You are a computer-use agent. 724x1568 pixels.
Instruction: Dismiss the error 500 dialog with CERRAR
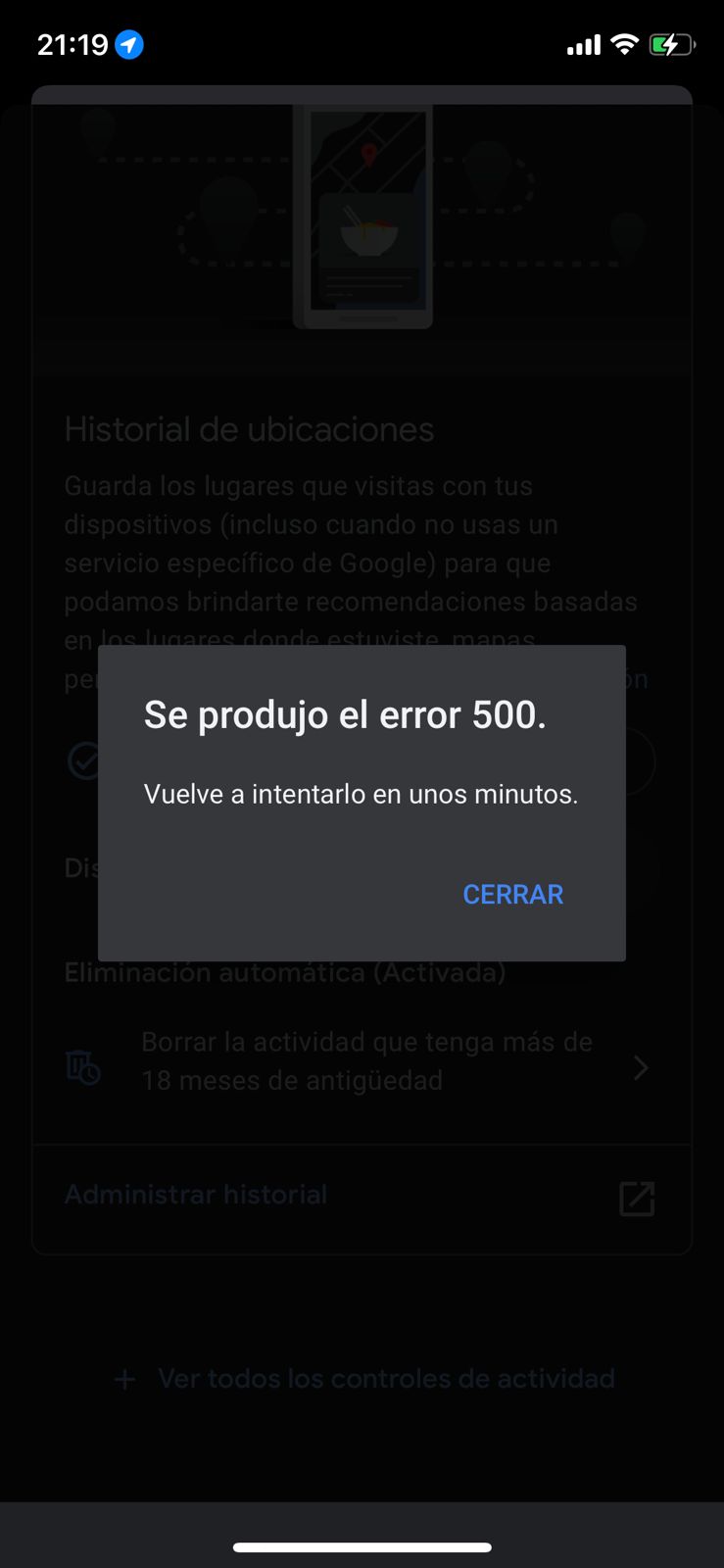pyautogui.click(x=512, y=894)
